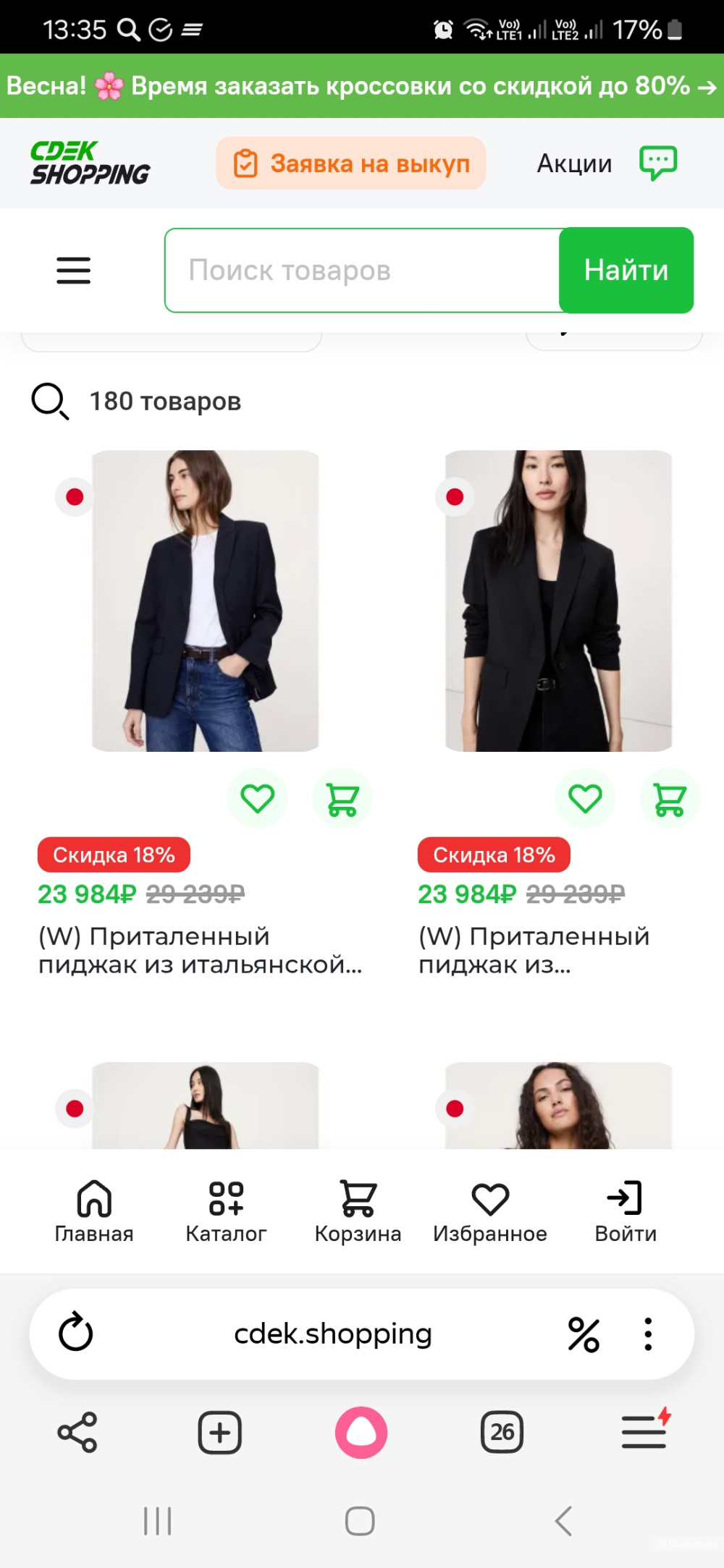
Task: Add the right blazer to cart
Action: tap(670, 798)
